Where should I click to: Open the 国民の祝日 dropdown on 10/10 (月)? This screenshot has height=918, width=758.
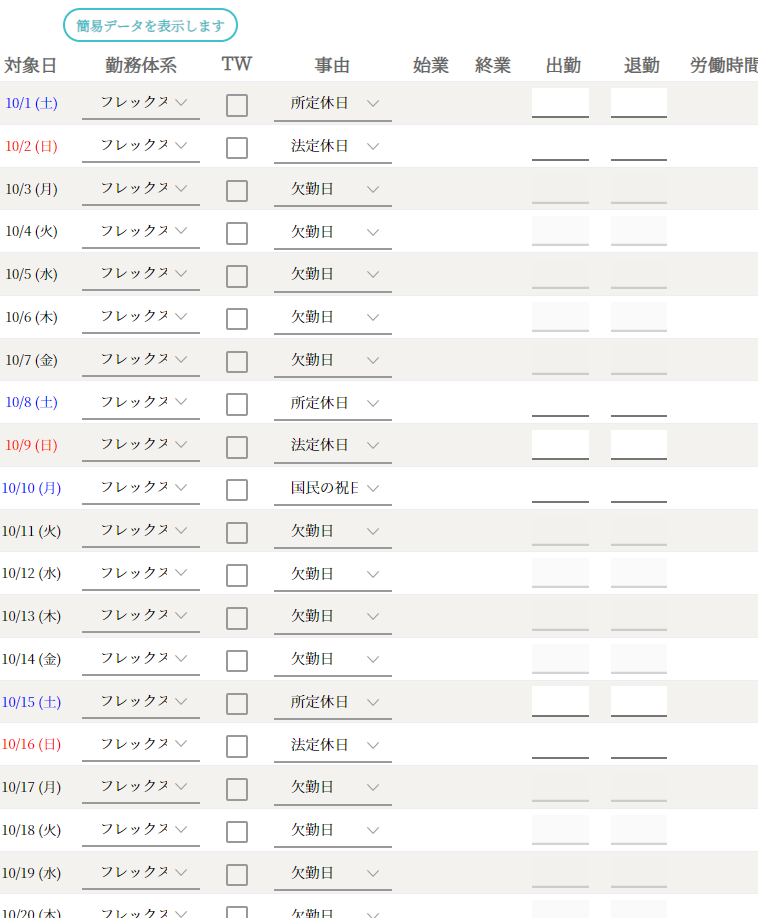point(333,488)
